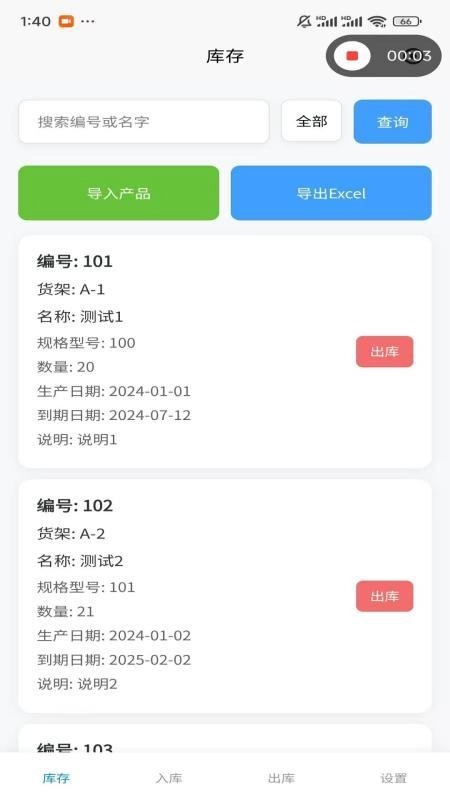The width and height of the screenshot is (450, 800).
Task: Stop the screen recording
Action: tap(352, 56)
